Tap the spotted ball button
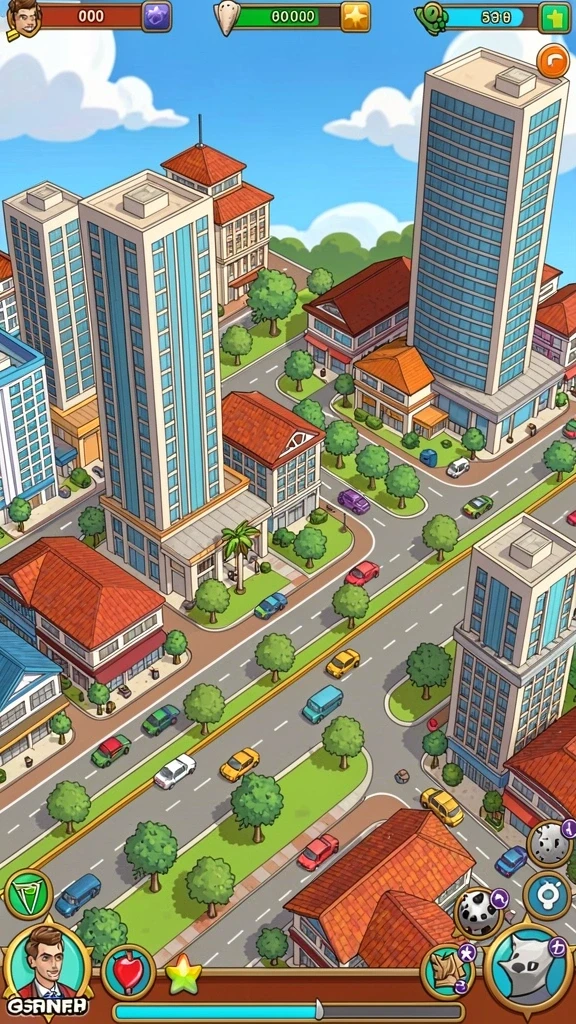 pyautogui.click(x=481, y=913)
